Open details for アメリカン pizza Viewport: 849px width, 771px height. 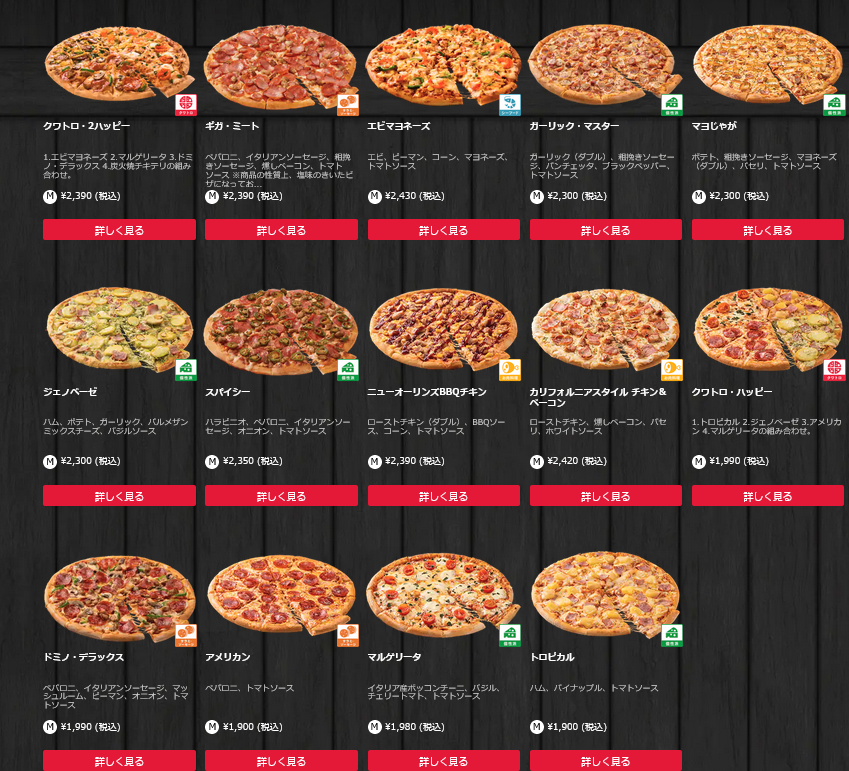point(281,761)
